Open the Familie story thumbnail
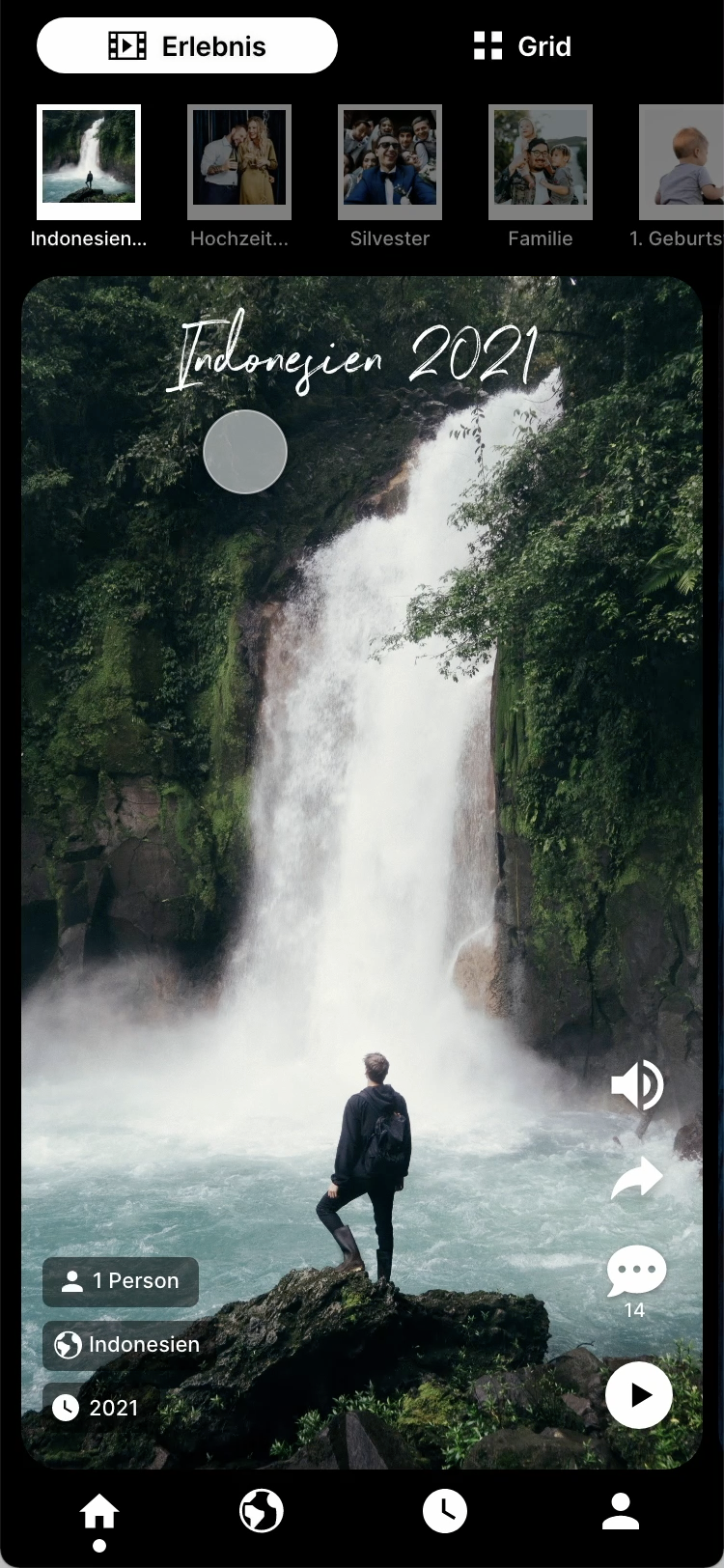Viewport: 724px width, 1568px height. tap(540, 161)
